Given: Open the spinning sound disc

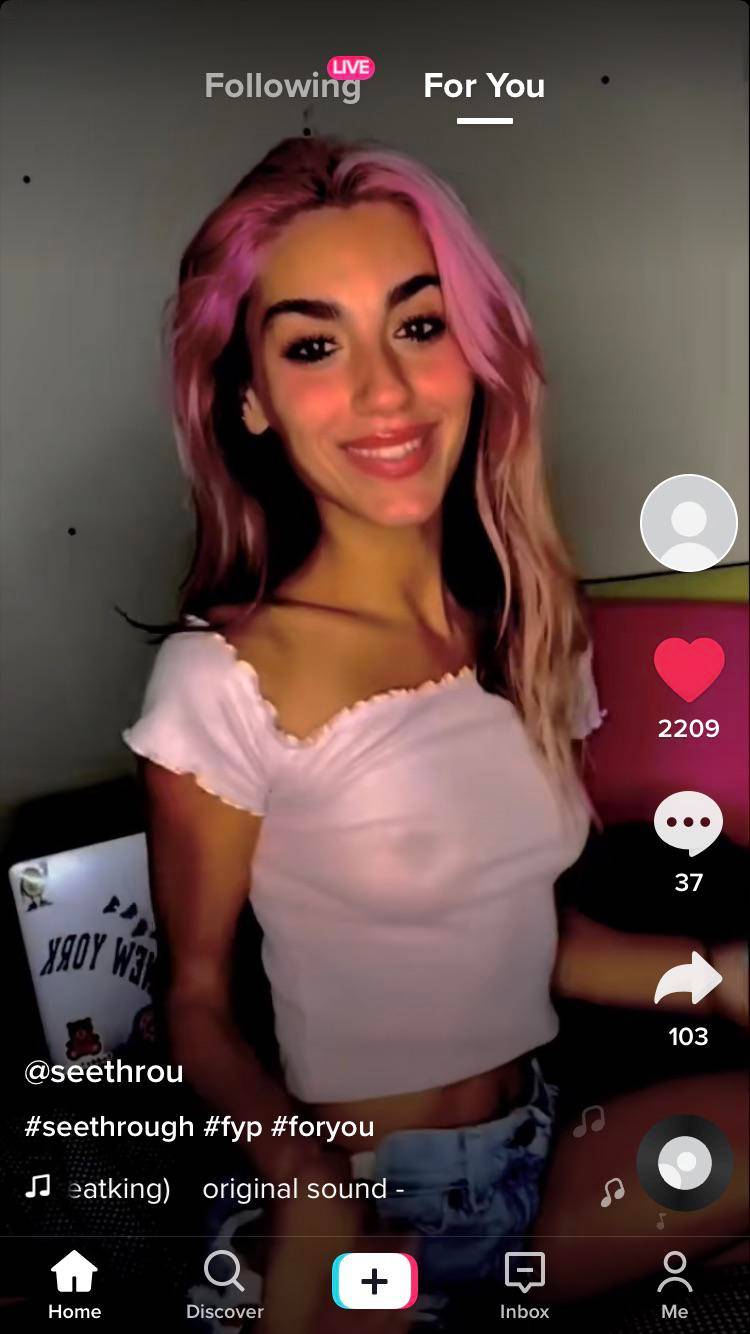Looking at the screenshot, I should 685,1163.
